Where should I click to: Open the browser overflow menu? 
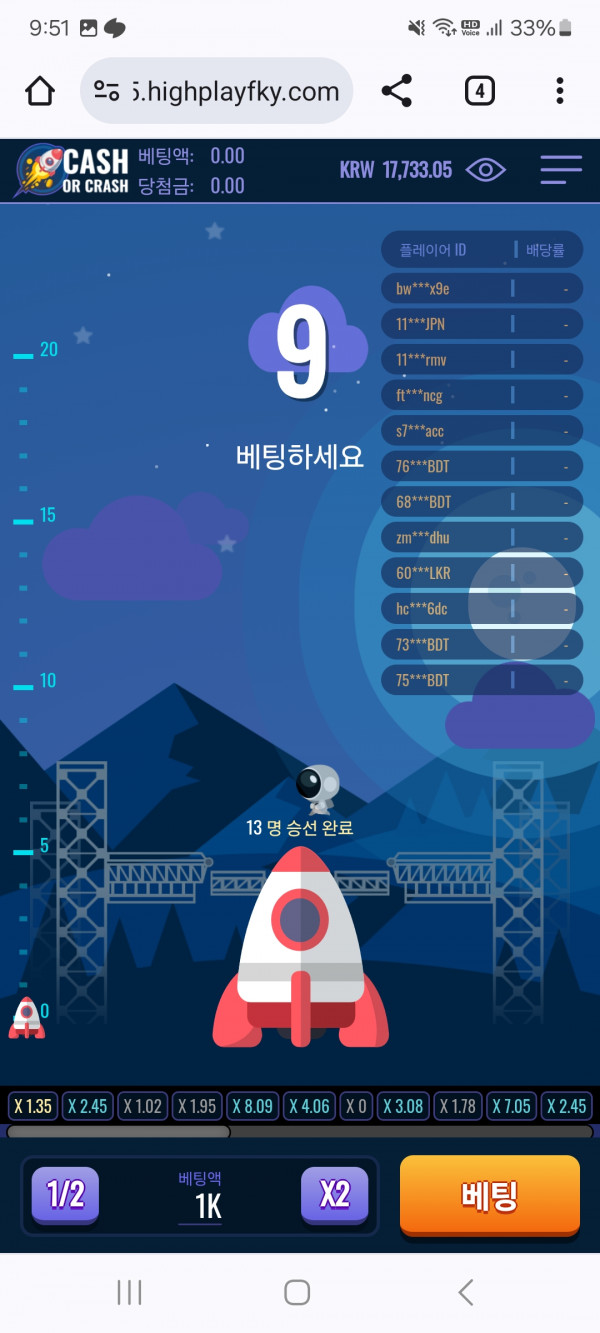pos(560,92)
